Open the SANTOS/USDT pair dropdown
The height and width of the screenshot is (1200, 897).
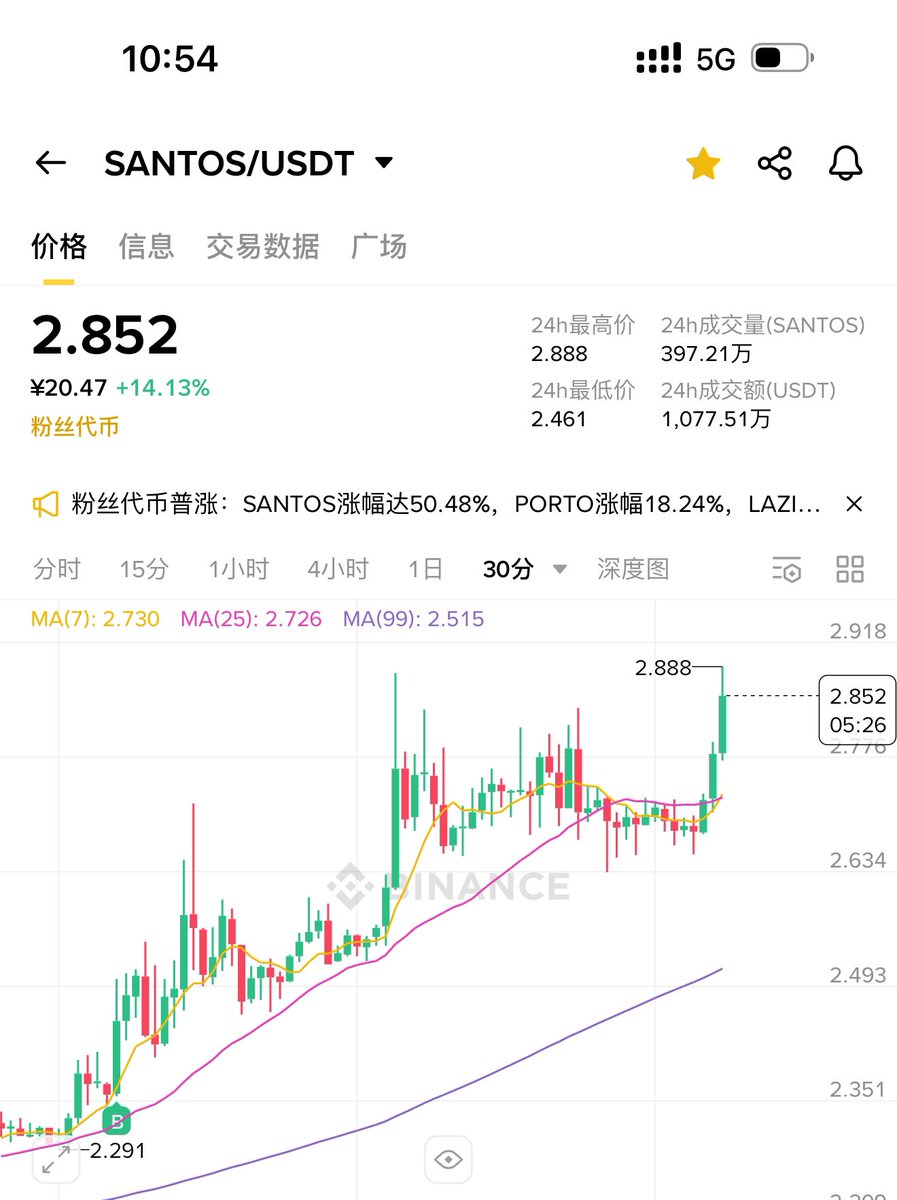[384, 163]
